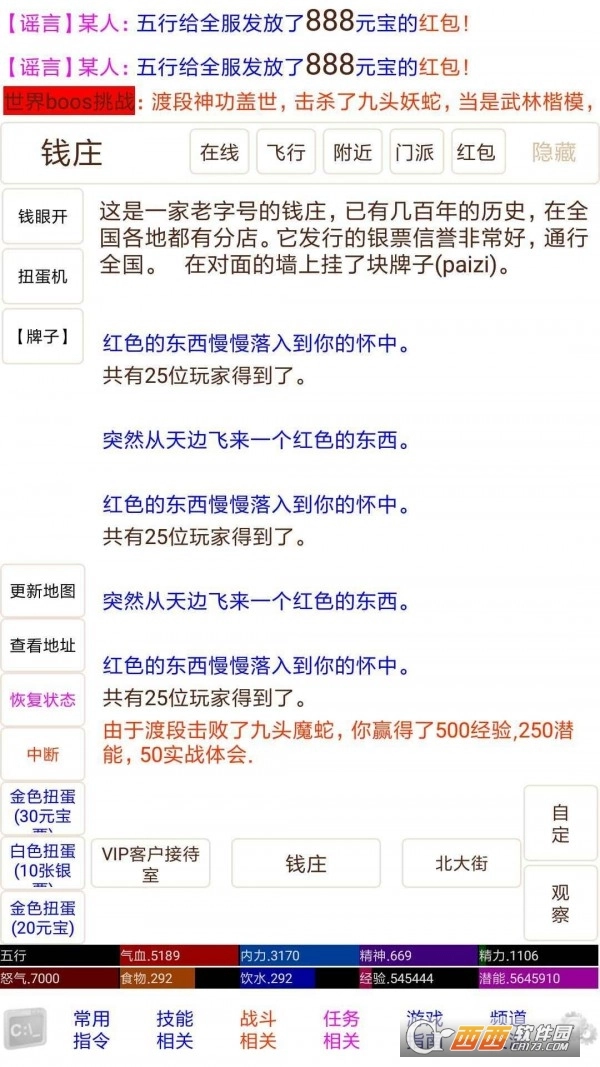
Task: Look at the 【牌子】 sign
Action: pos(43,336)
